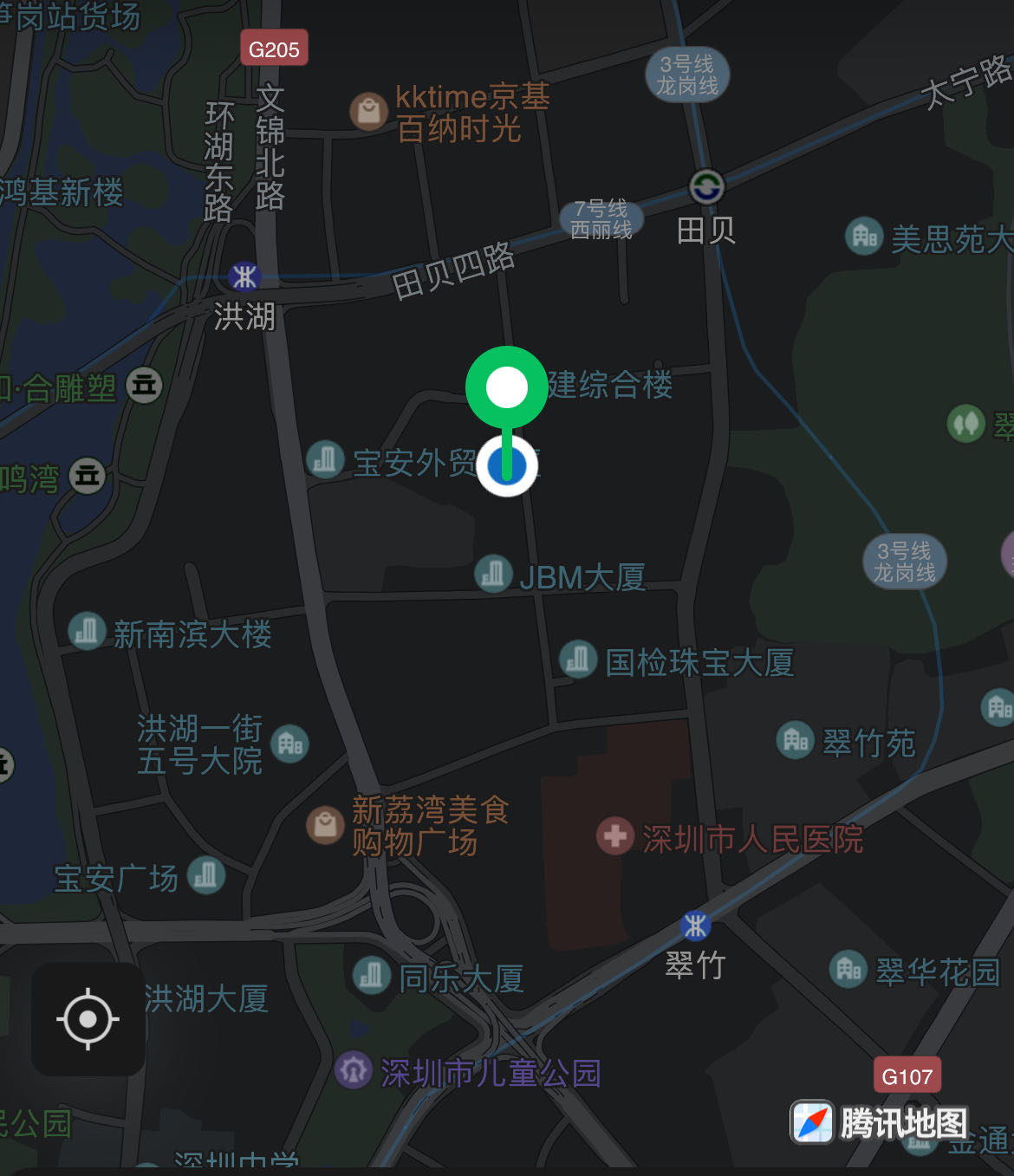The width and height of the screenshot is (1014, 1176).
Task: Tap the 新荔湾美食购物广场 shopping bag icon
Action: click(x=326, y=825)
